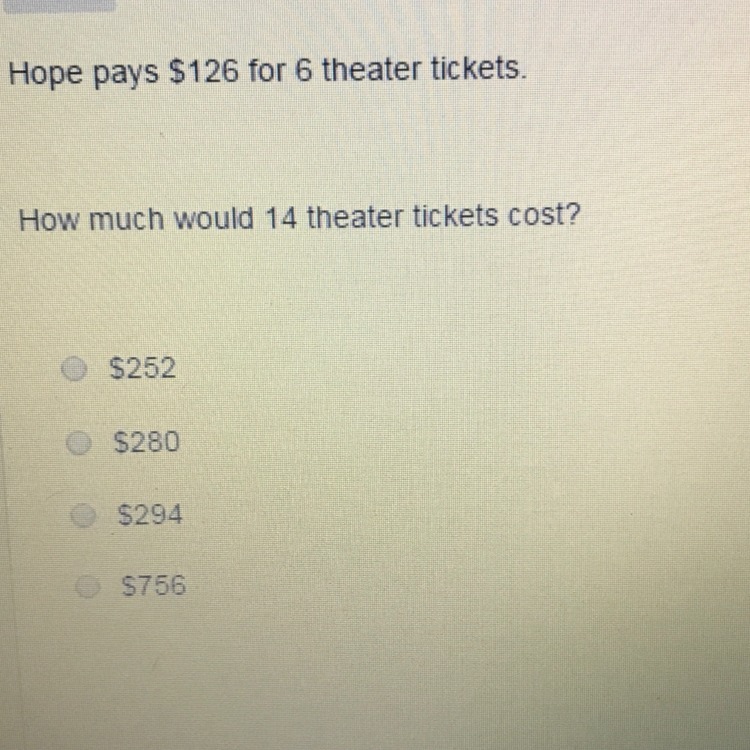750x750 pixels.
Task: Select the $252 answer option
Action: (72, 371)
